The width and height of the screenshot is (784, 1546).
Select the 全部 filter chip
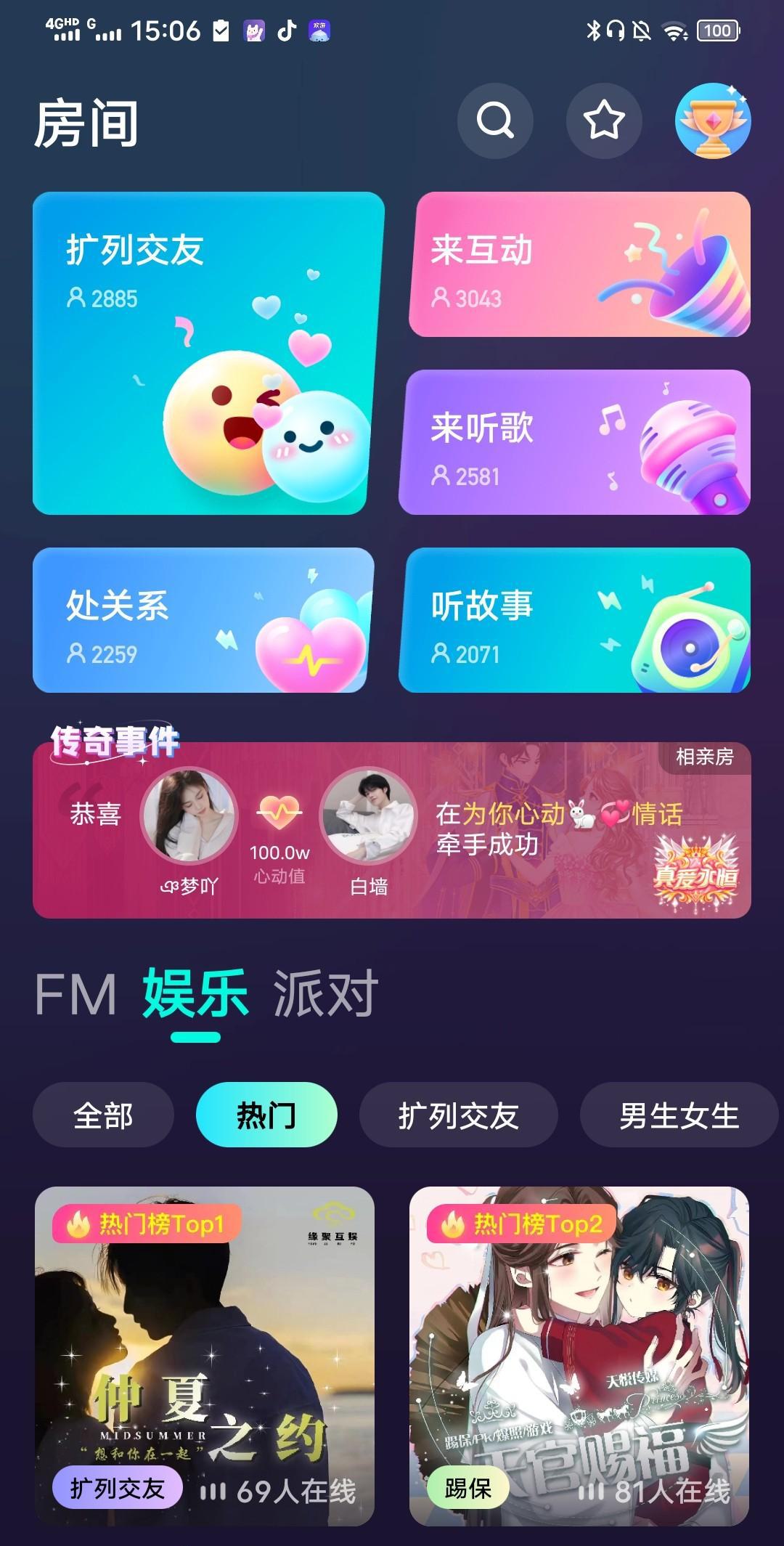tap(103, 1115)
